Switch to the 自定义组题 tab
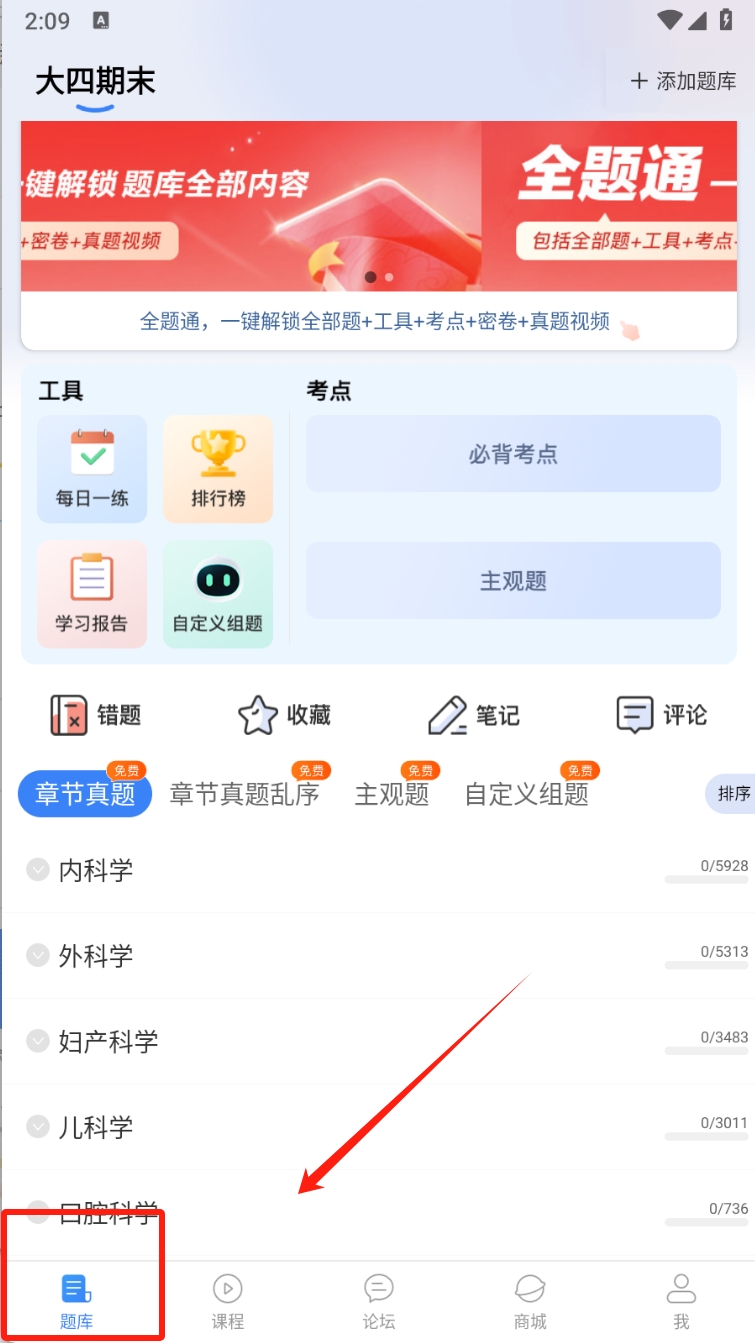Viewport: 755px width, 1343px height. (527, 795)
